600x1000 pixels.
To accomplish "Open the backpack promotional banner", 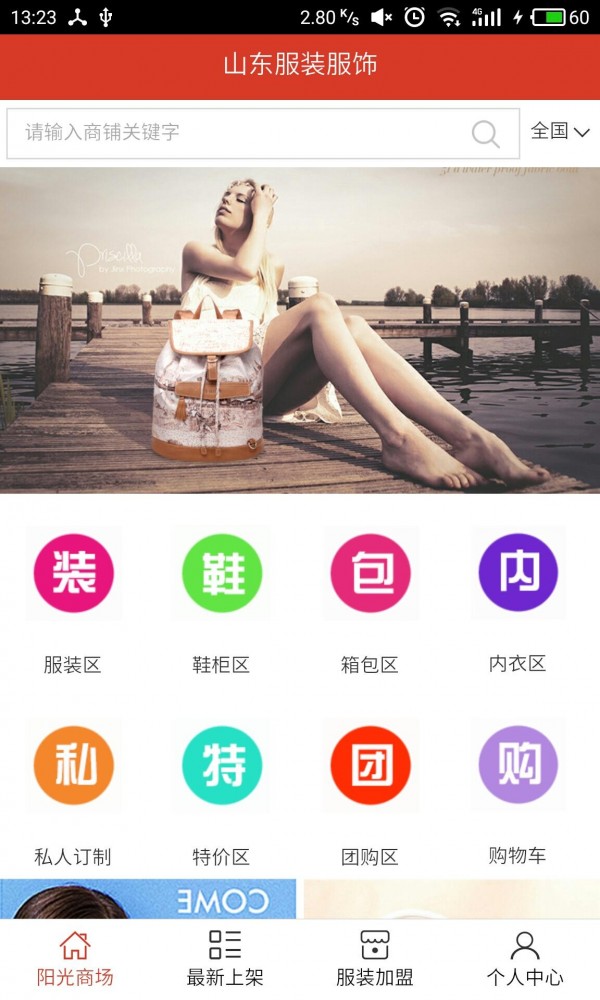I will pyautogui.click(x=300, y=330).
